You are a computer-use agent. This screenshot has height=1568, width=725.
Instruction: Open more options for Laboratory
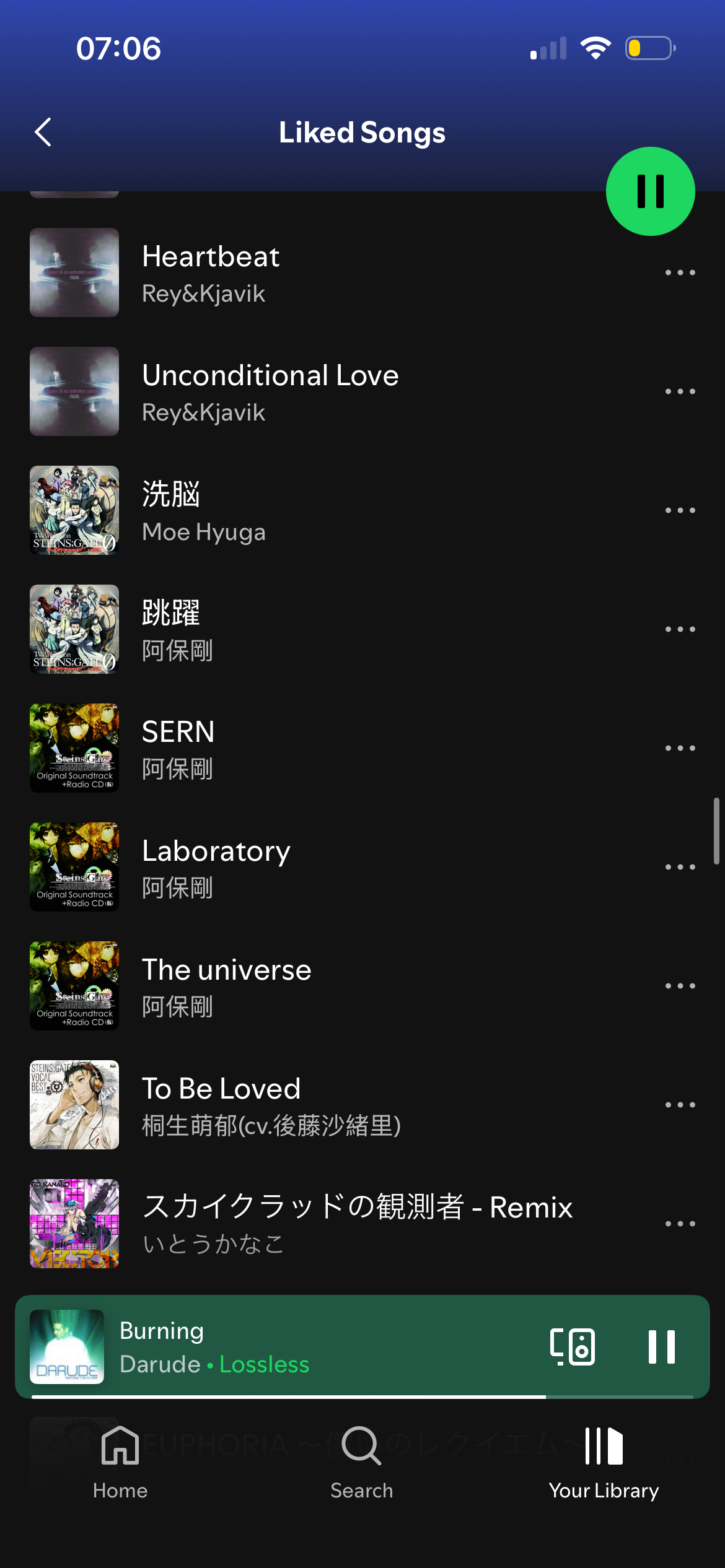click(680, 868)
